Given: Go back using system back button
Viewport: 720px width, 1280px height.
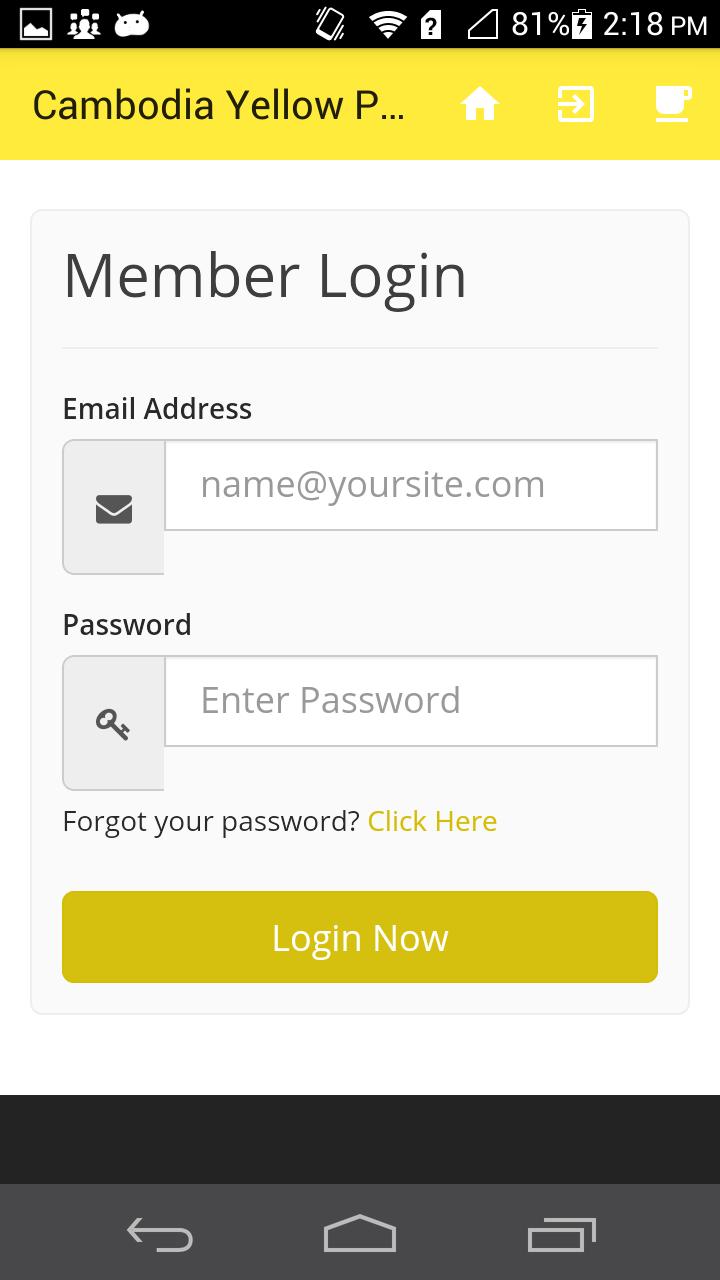Looking at the screenshot, I should (x=160, y=1235).
